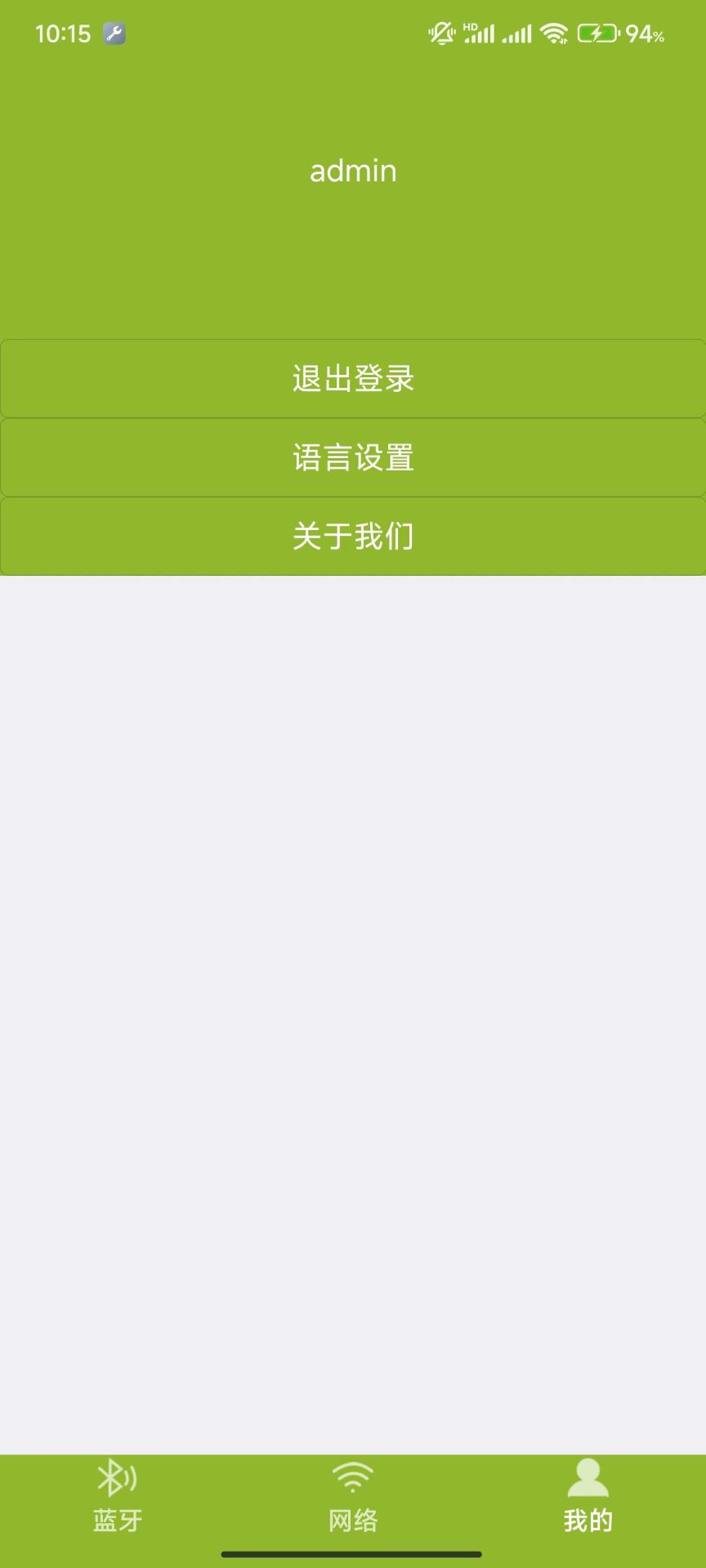This screenshot has width=706, height=1568.
Task: Open the 关于我们 about page
Action: pyautogui.click(x=353, y=537)
